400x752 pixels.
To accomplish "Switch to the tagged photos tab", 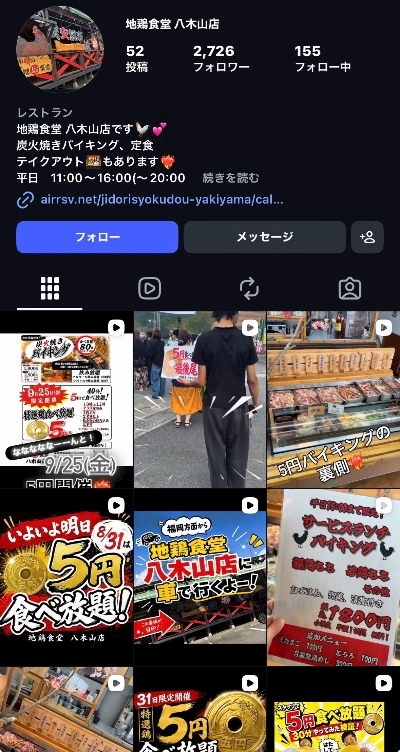I will point(350,289).
